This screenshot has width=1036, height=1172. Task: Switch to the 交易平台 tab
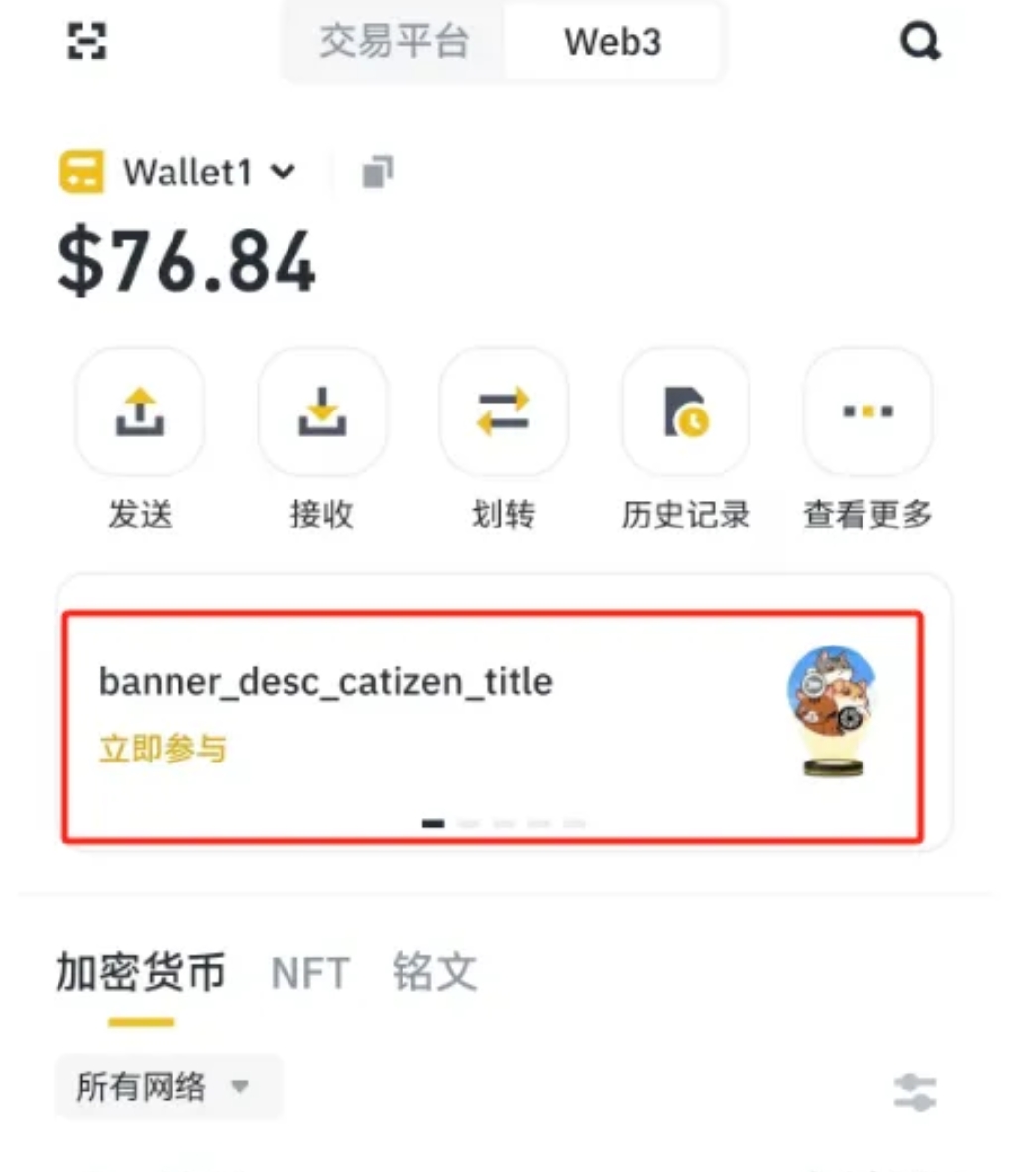(394, 42)
